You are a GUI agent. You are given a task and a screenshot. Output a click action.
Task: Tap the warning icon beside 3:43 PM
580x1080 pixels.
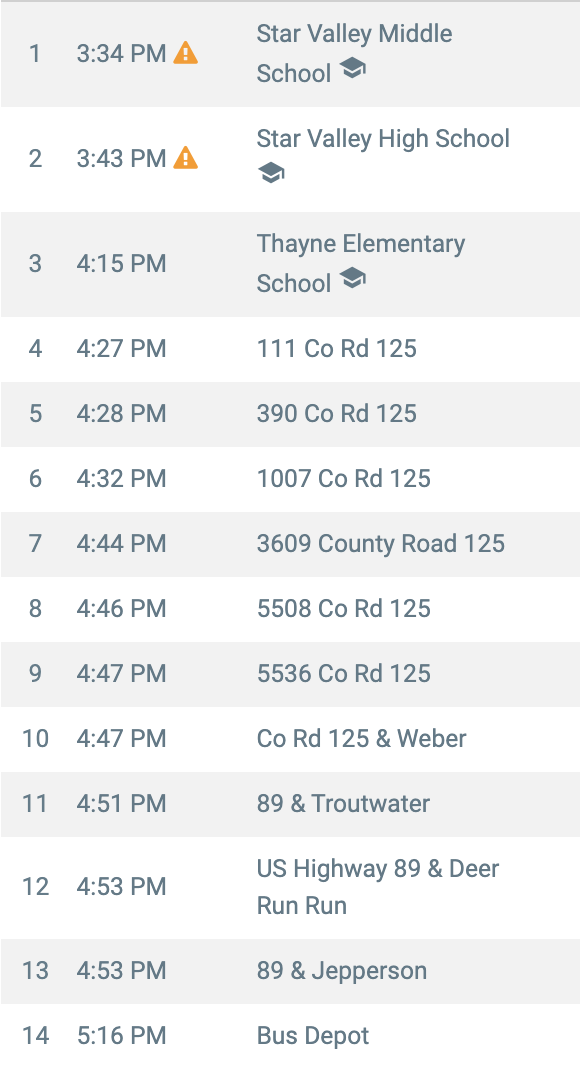click(185, 158)
